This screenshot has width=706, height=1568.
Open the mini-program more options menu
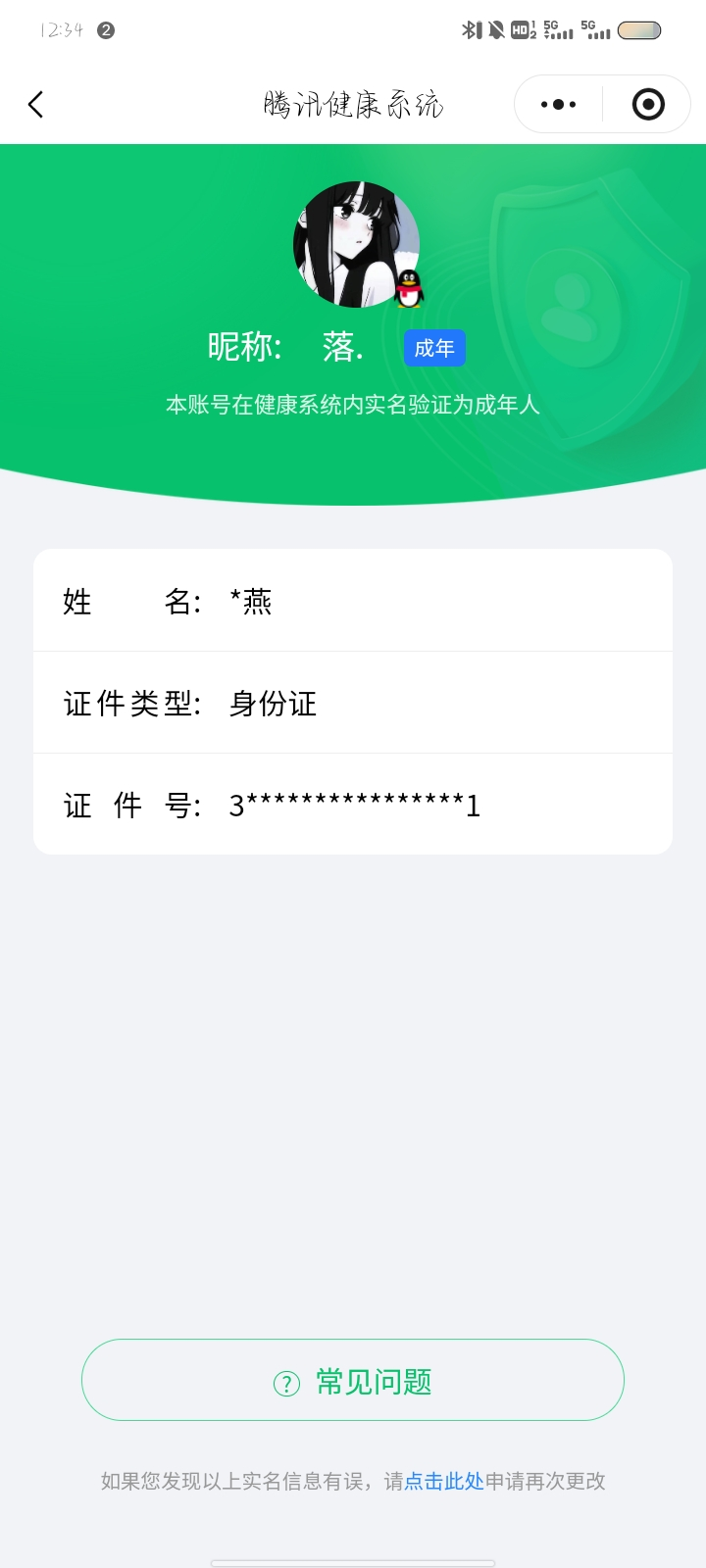pos(556,104)
